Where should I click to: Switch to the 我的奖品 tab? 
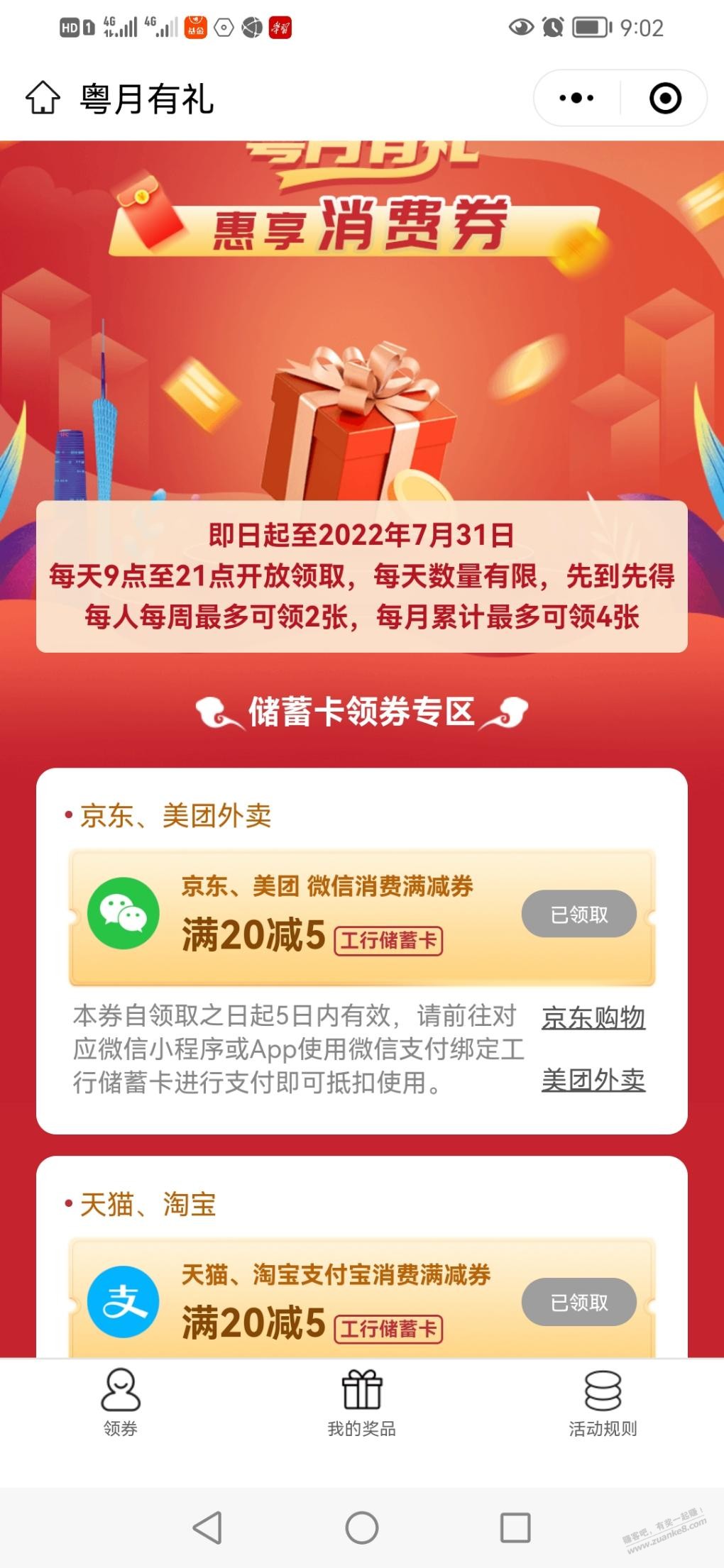coord(362,1404)
